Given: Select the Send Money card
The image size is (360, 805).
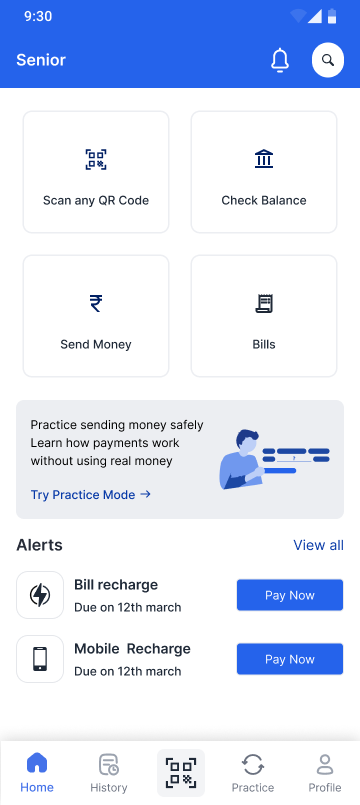Looking at the screenshot, I should [x=96, y=316].
